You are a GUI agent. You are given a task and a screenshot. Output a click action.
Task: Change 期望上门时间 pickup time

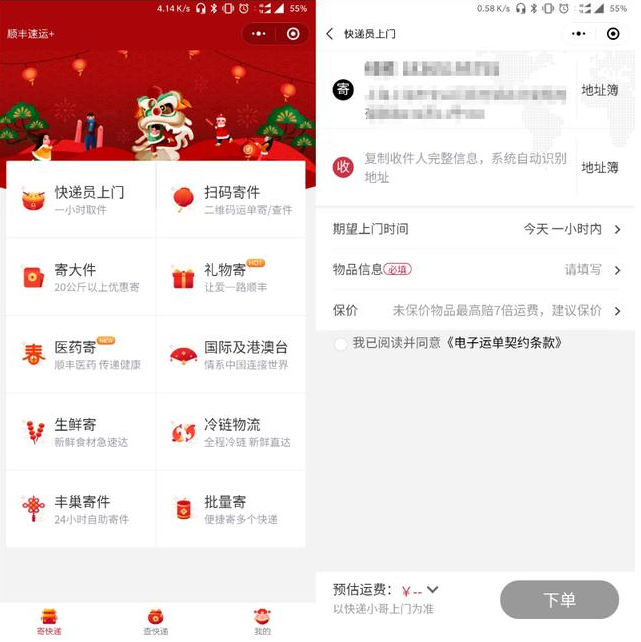pos(476,229)
